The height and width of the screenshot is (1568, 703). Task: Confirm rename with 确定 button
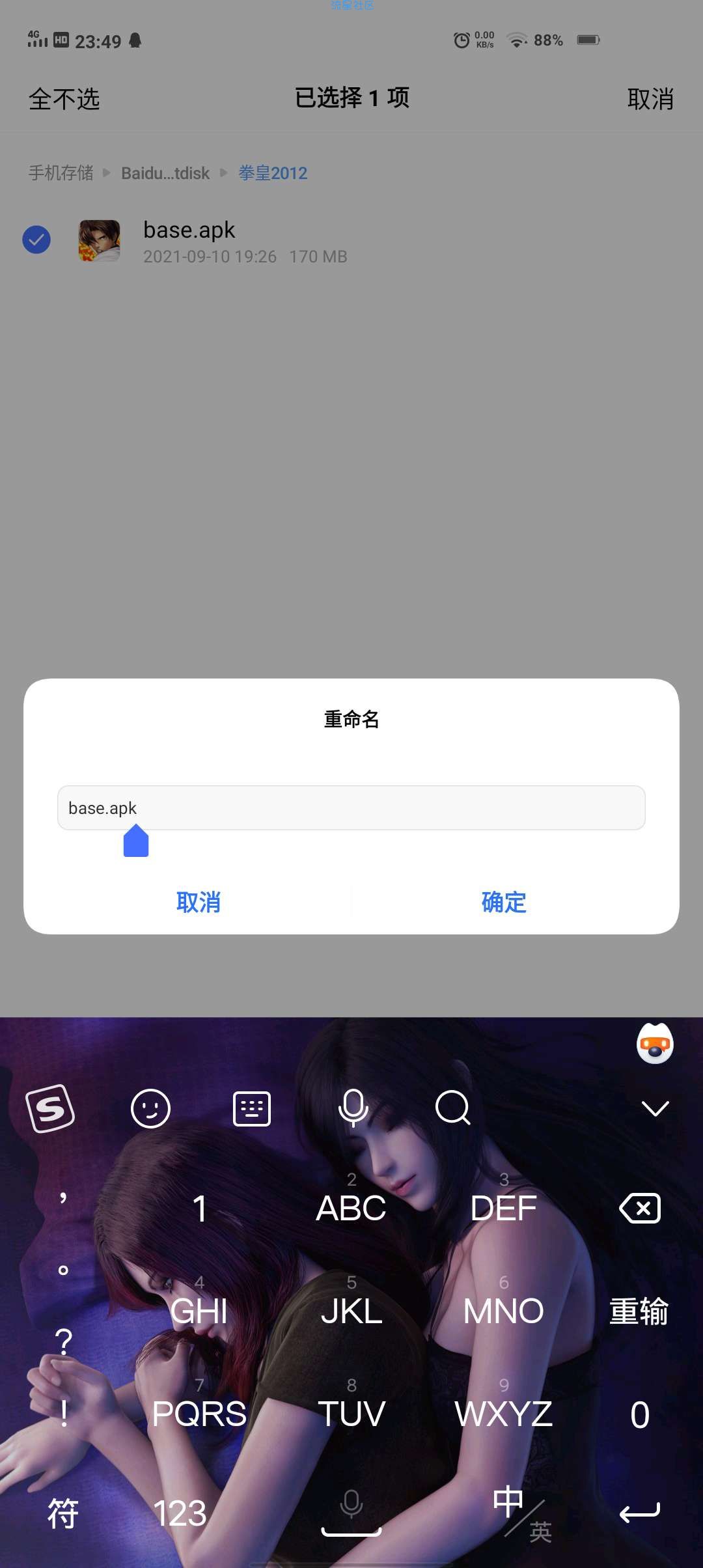point(503,902)
